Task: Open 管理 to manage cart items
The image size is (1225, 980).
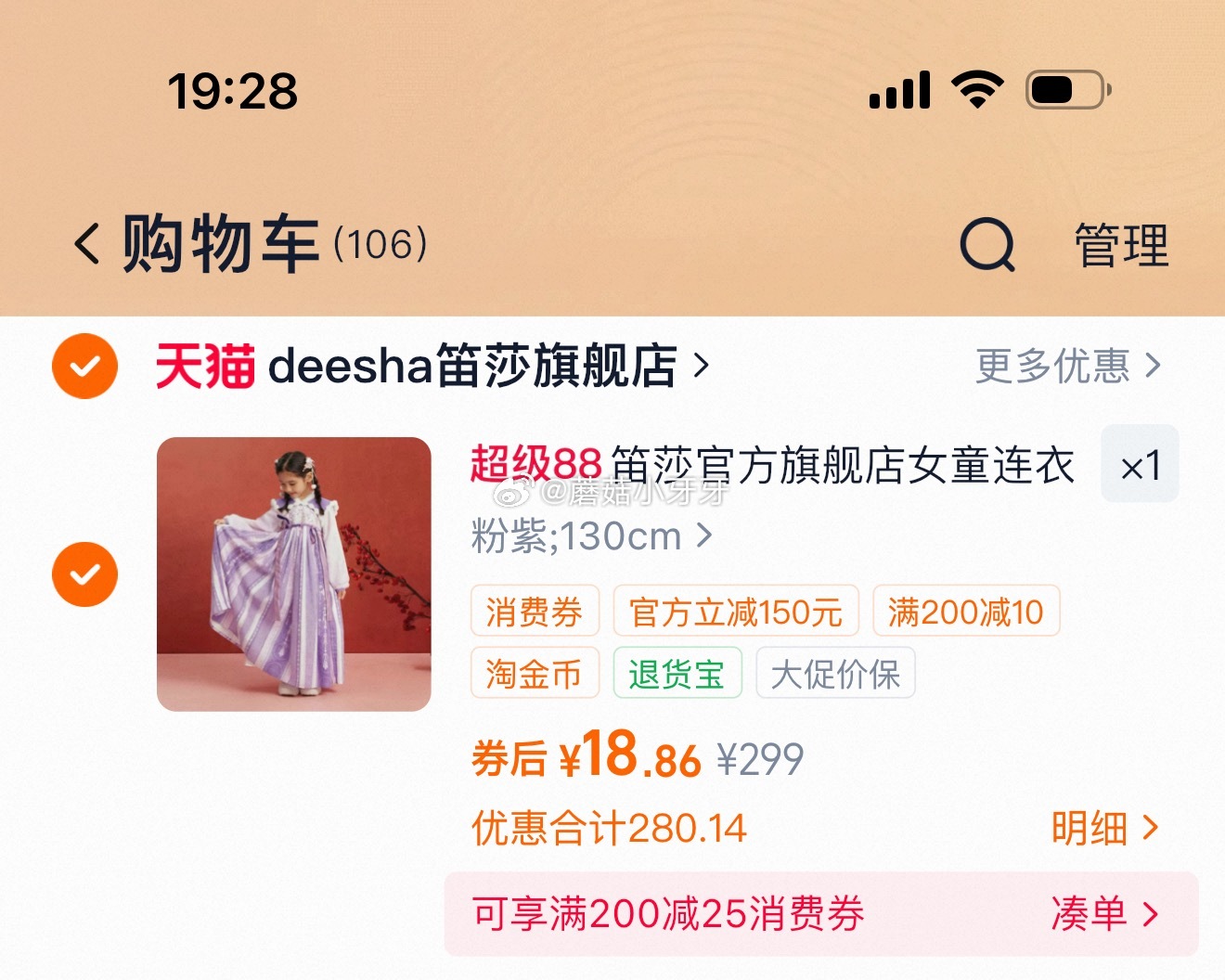Action: pyautogui.click(x=1121, y=245)
